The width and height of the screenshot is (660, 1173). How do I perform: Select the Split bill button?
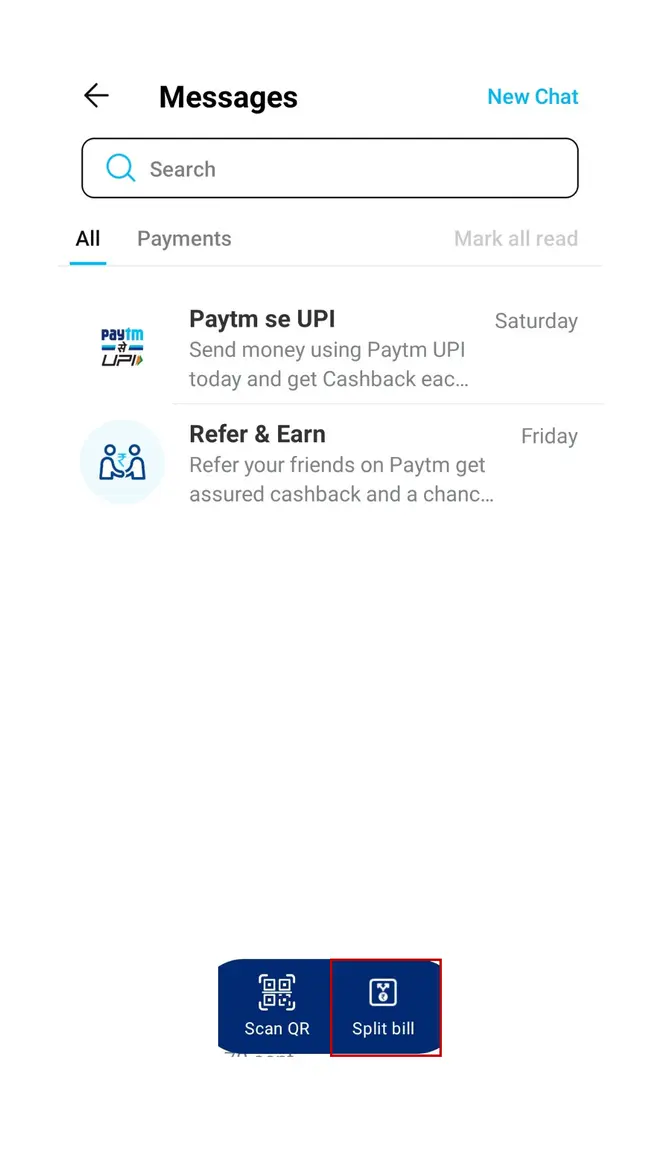click(384, 1006)
